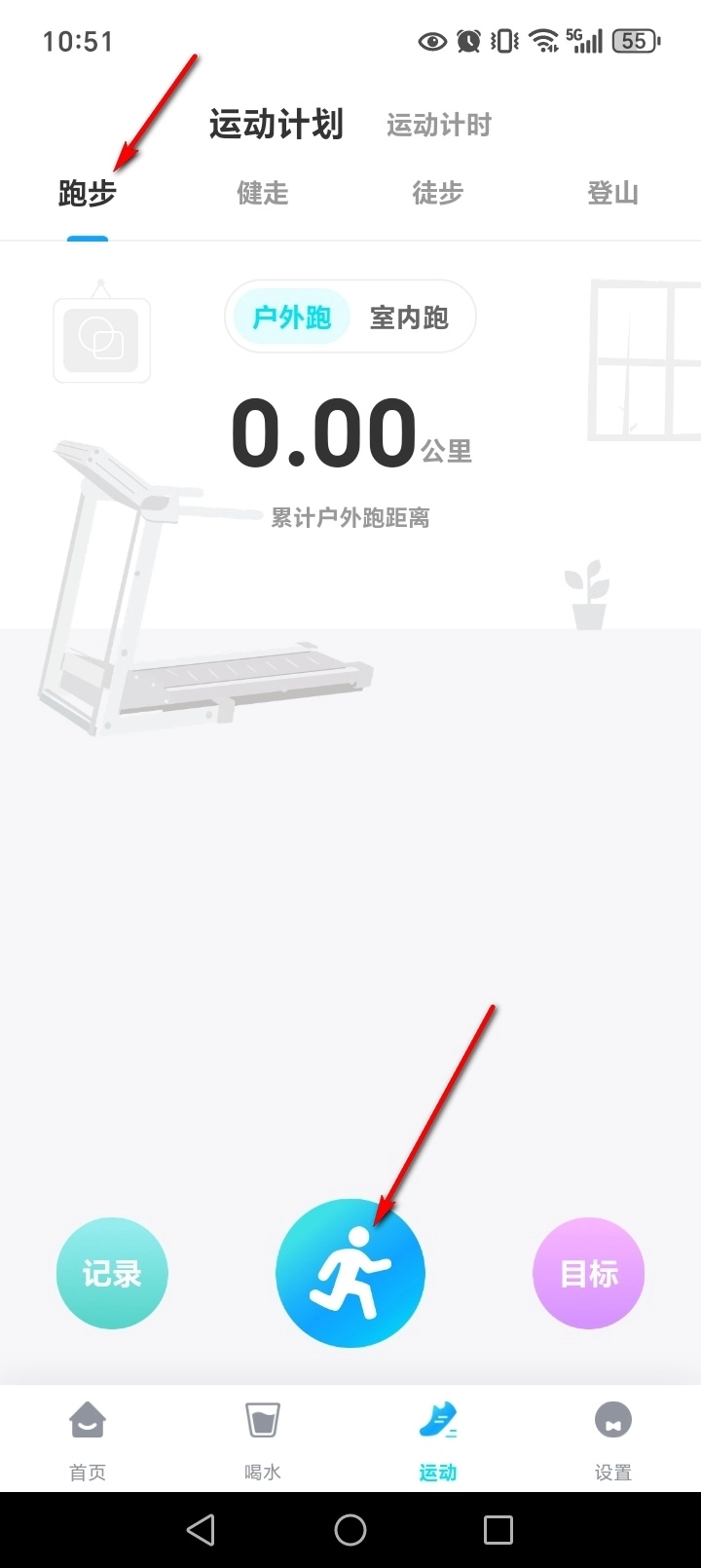Open the 设置 settings tab

613,1439
